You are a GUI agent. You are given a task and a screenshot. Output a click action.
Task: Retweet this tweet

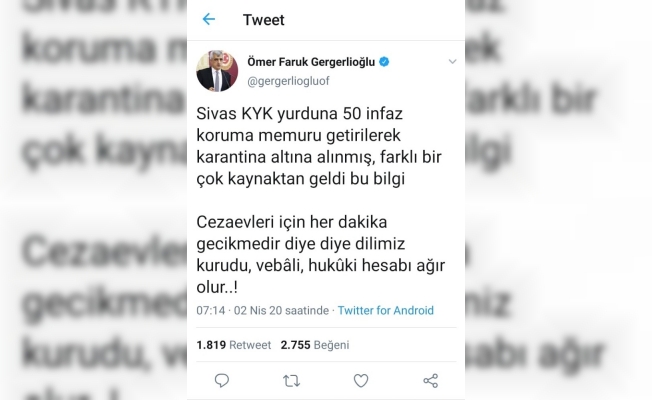(292, 380)
